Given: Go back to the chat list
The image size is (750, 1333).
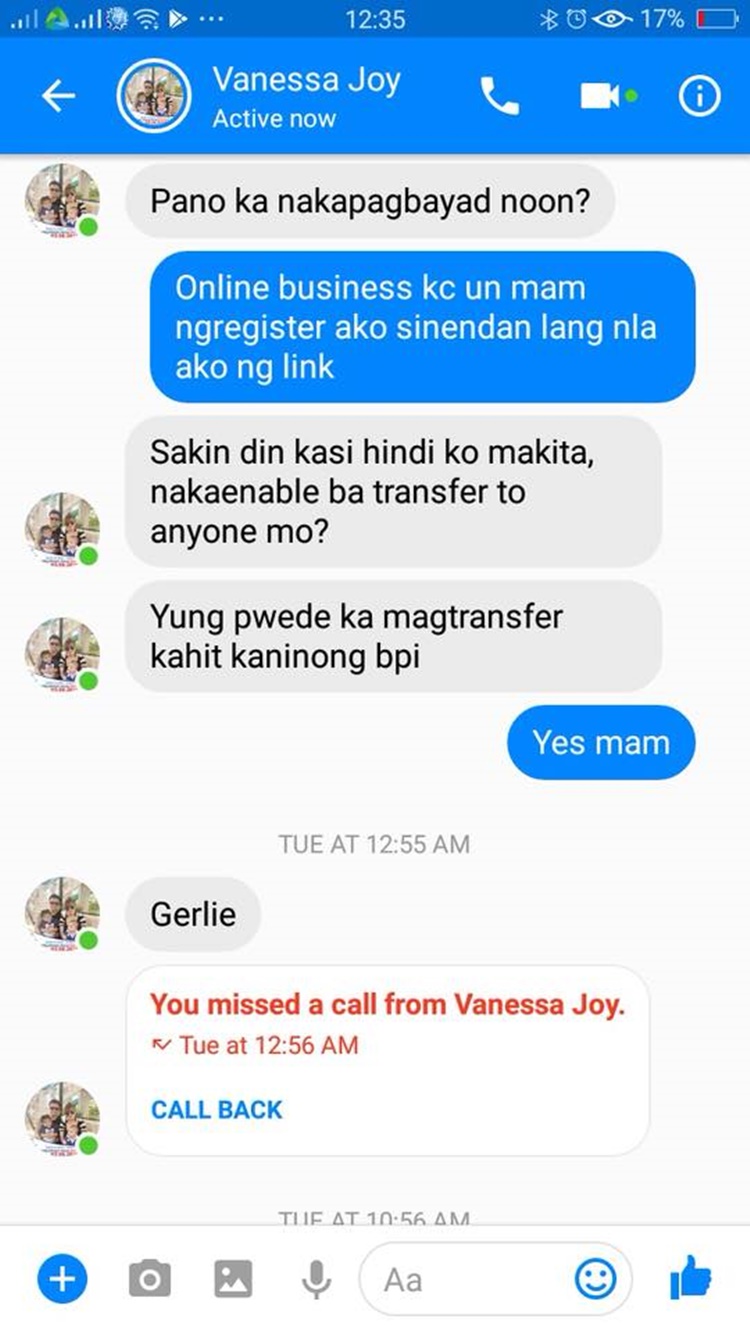Looking at the screenshot, I should (58, 96).
